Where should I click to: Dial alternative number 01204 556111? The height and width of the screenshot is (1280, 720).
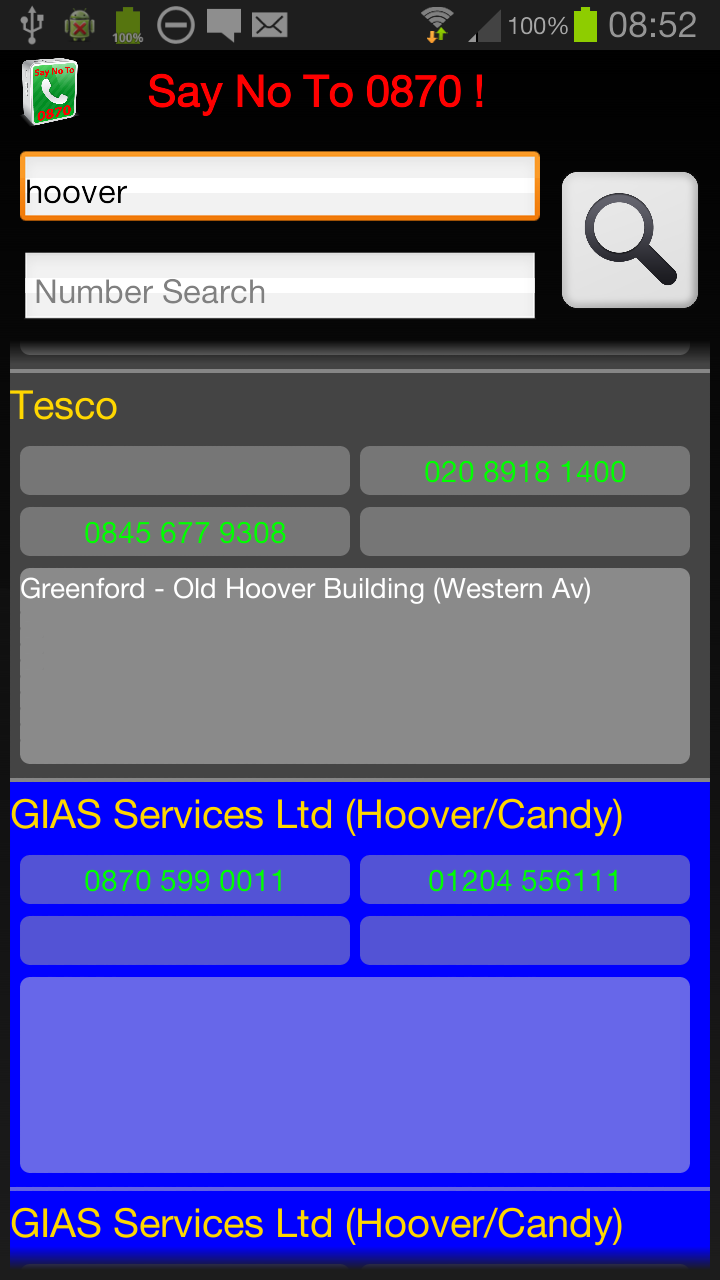point(525,880)
